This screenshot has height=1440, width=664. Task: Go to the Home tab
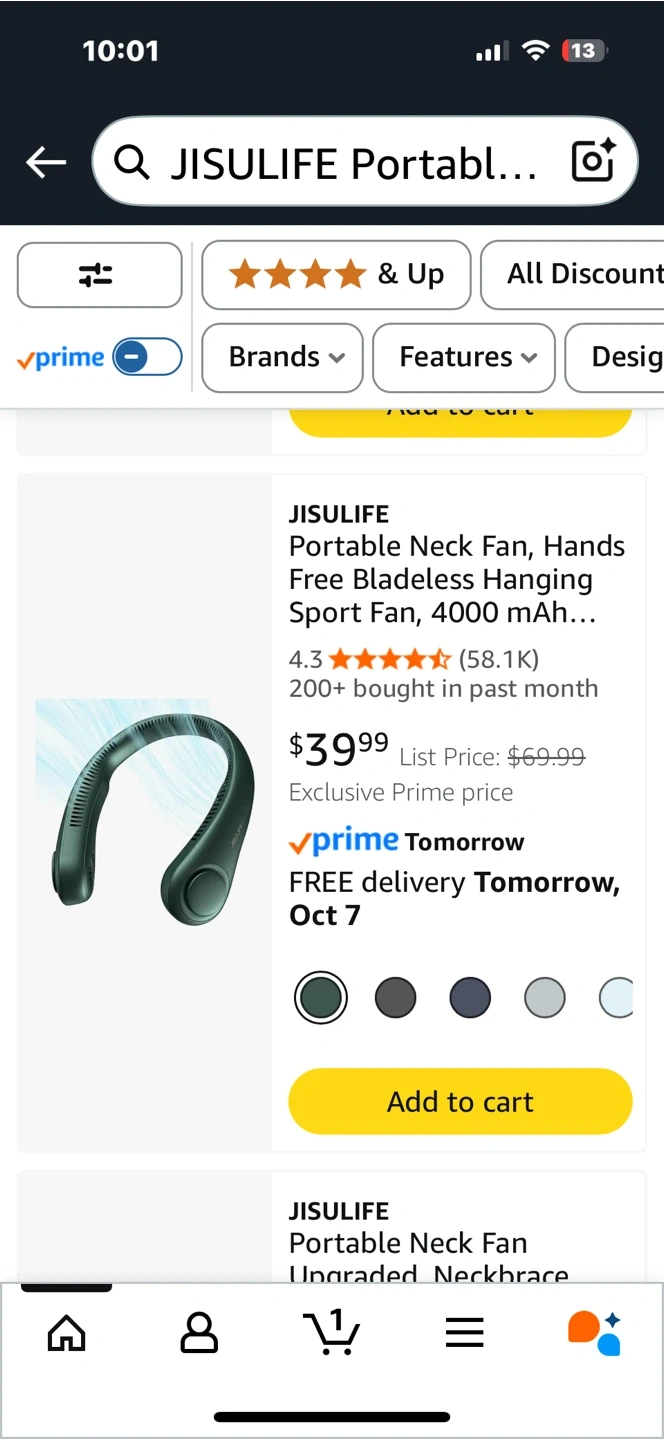click(x=67, y=1332)
